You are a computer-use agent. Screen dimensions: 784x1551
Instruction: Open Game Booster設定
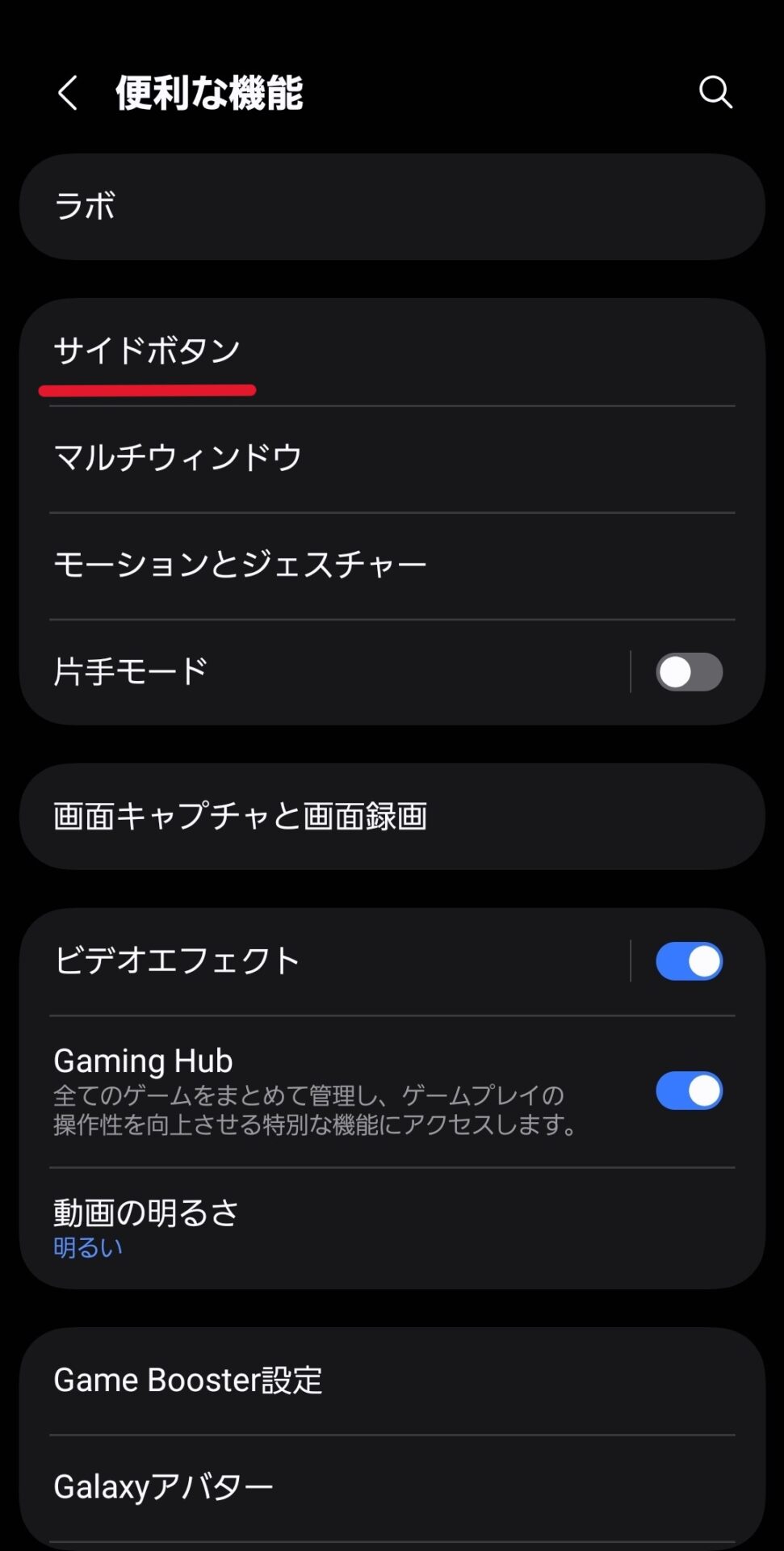click(x=392, y=1381)
